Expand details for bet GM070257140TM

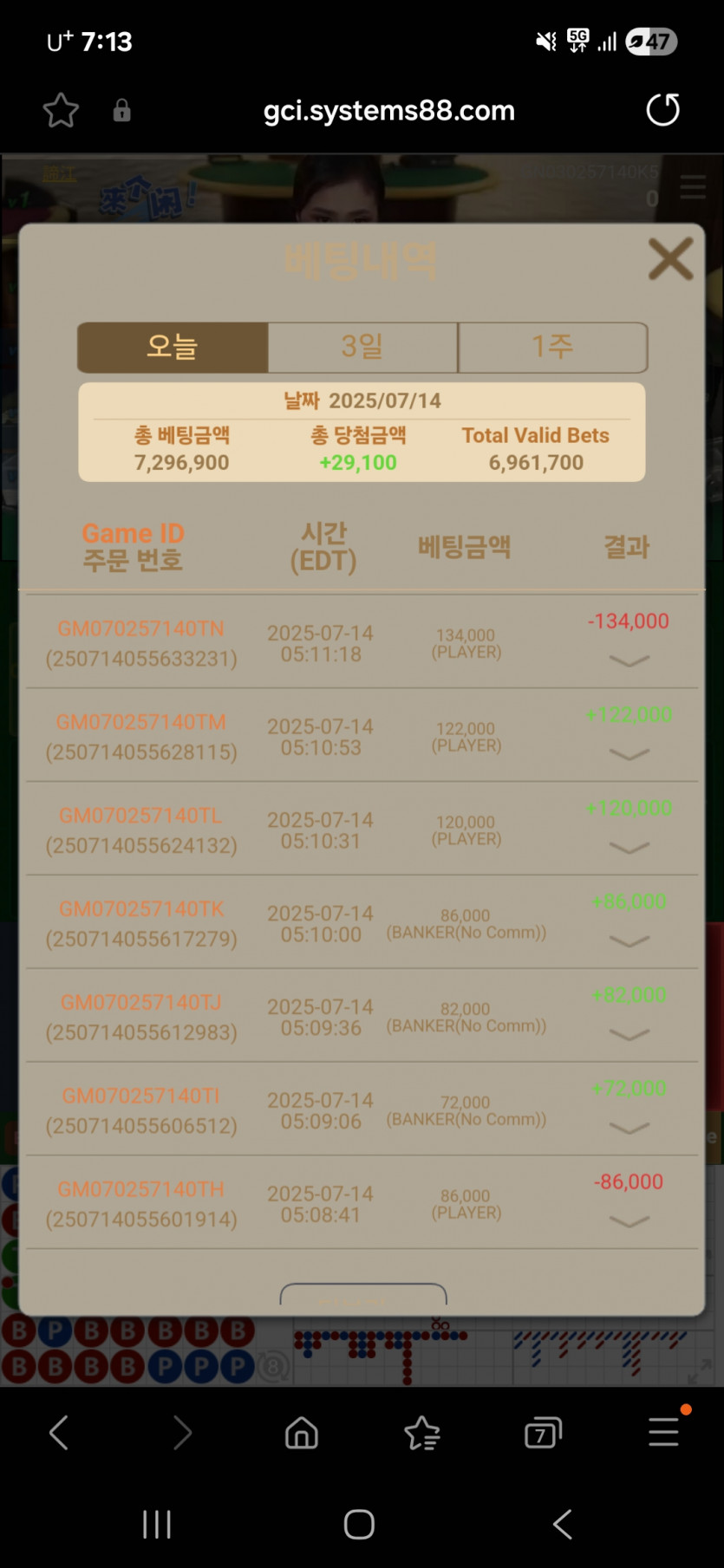[629, 754]
